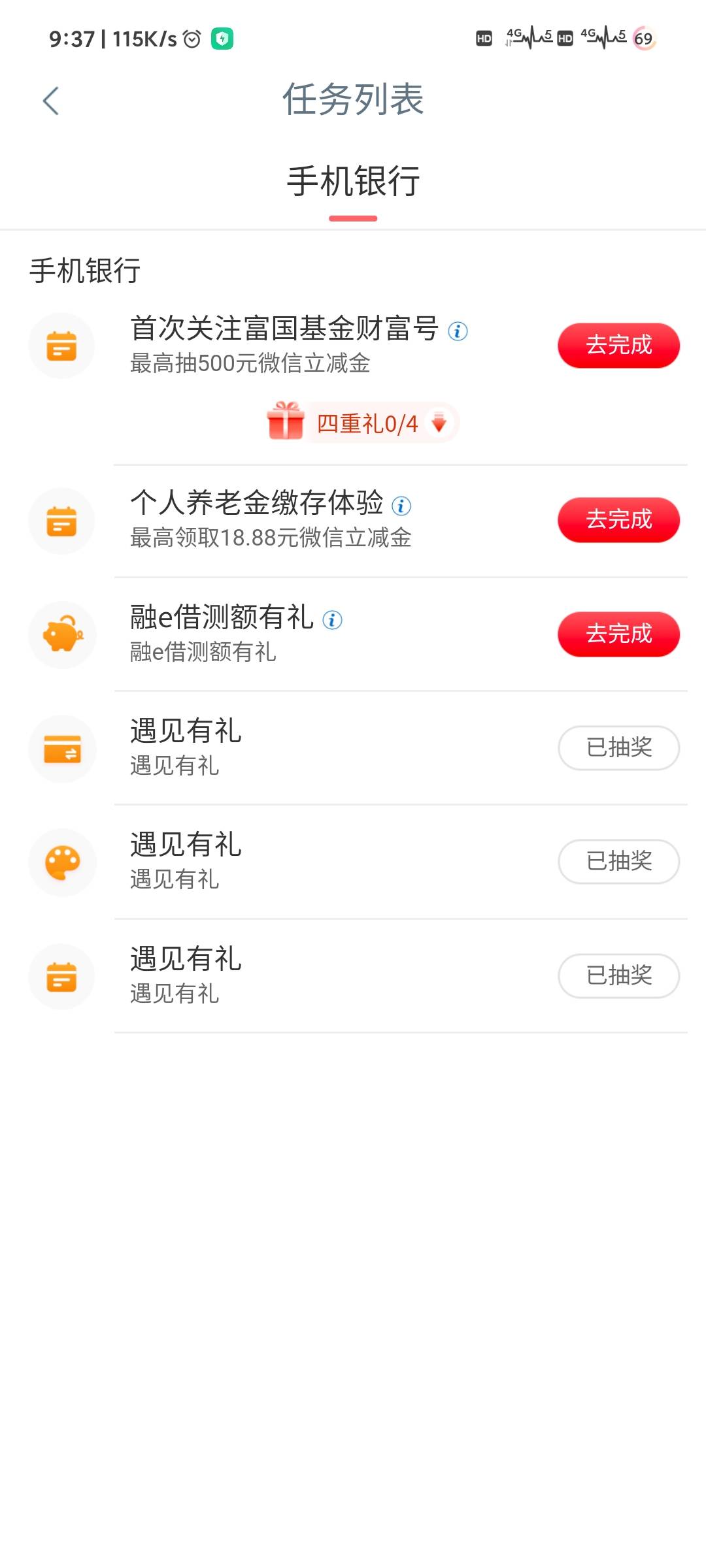Tap 去完成 for 首次关注富国基金财富号

[x=618, y=345]
